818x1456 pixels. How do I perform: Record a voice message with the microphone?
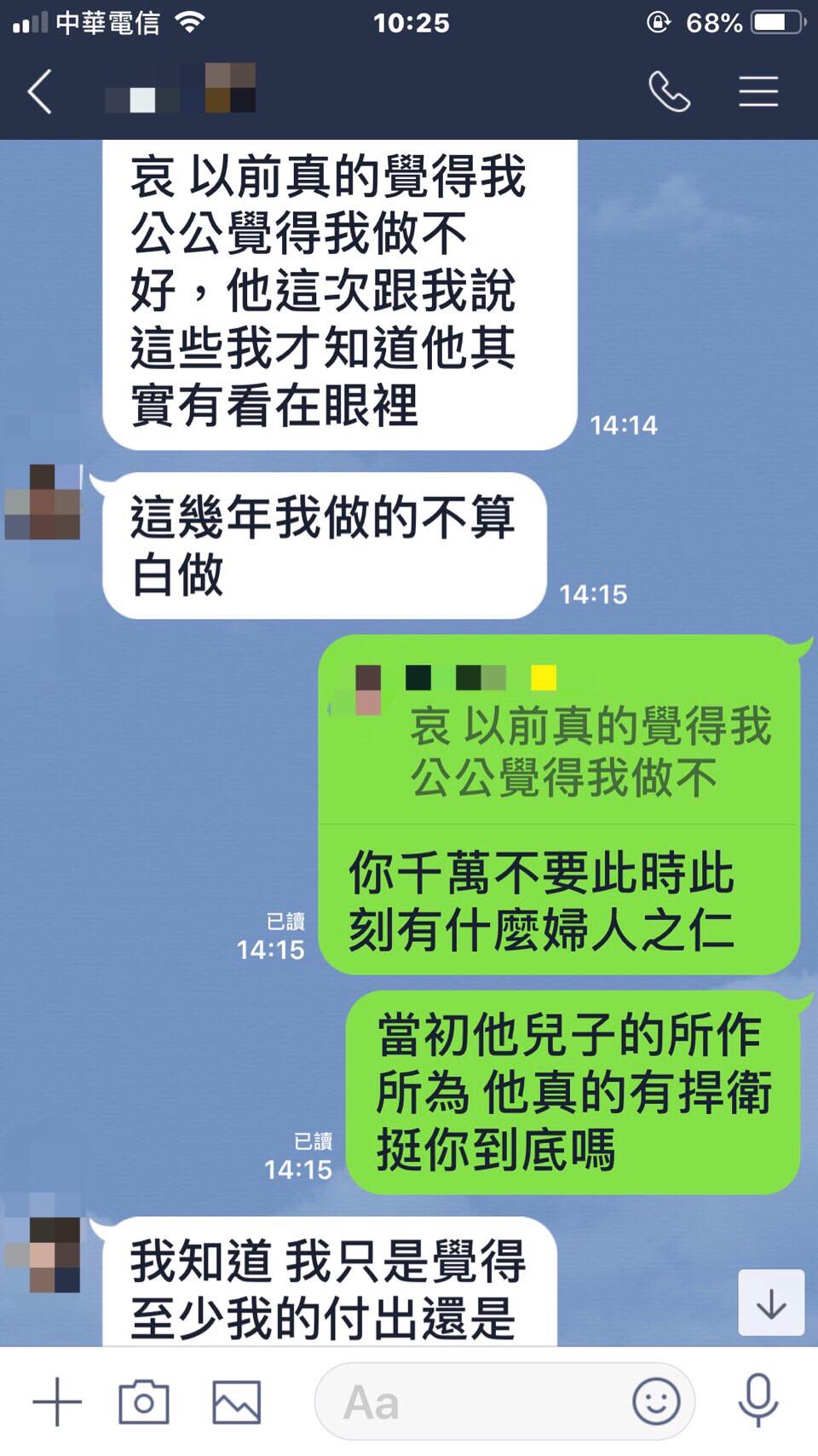(x=758, y=1401)
